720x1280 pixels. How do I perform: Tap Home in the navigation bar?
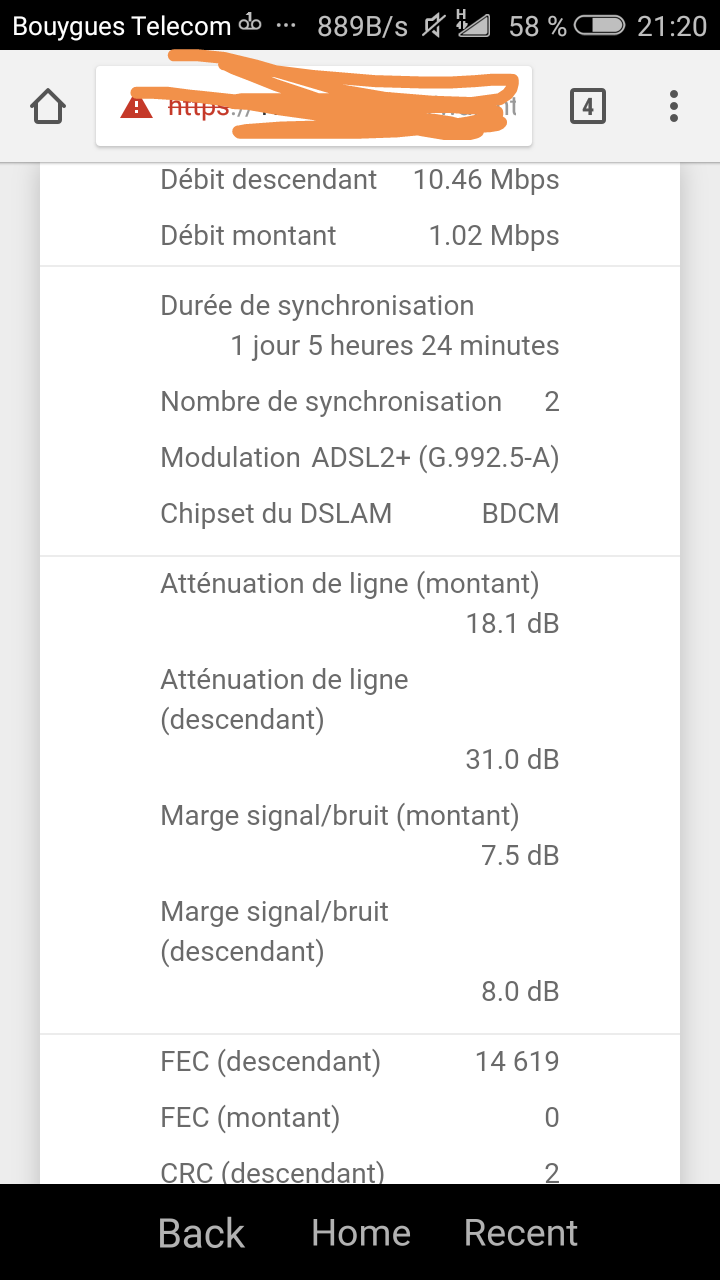point(361,1233)
